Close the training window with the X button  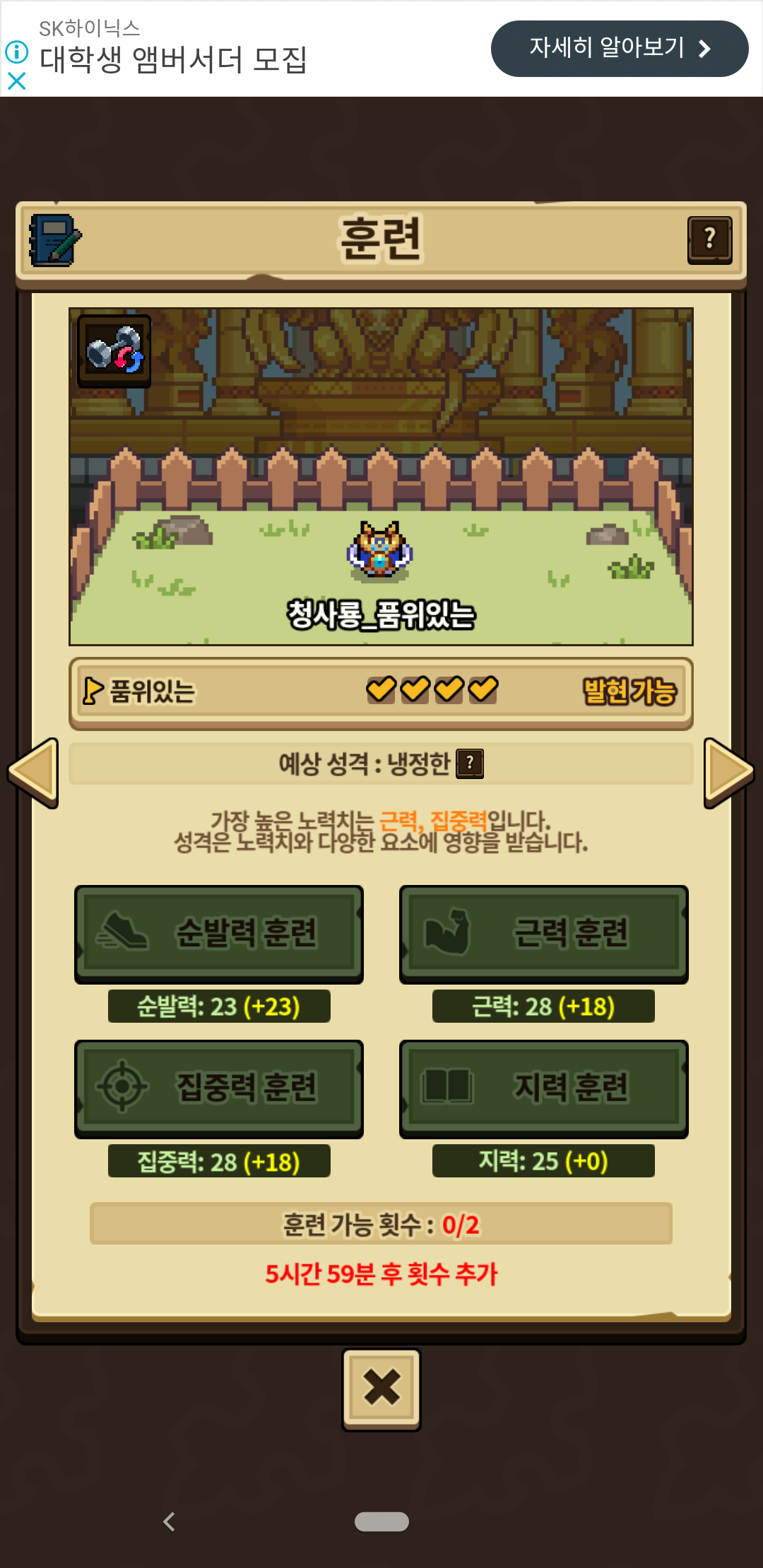tap(381, 1388)
